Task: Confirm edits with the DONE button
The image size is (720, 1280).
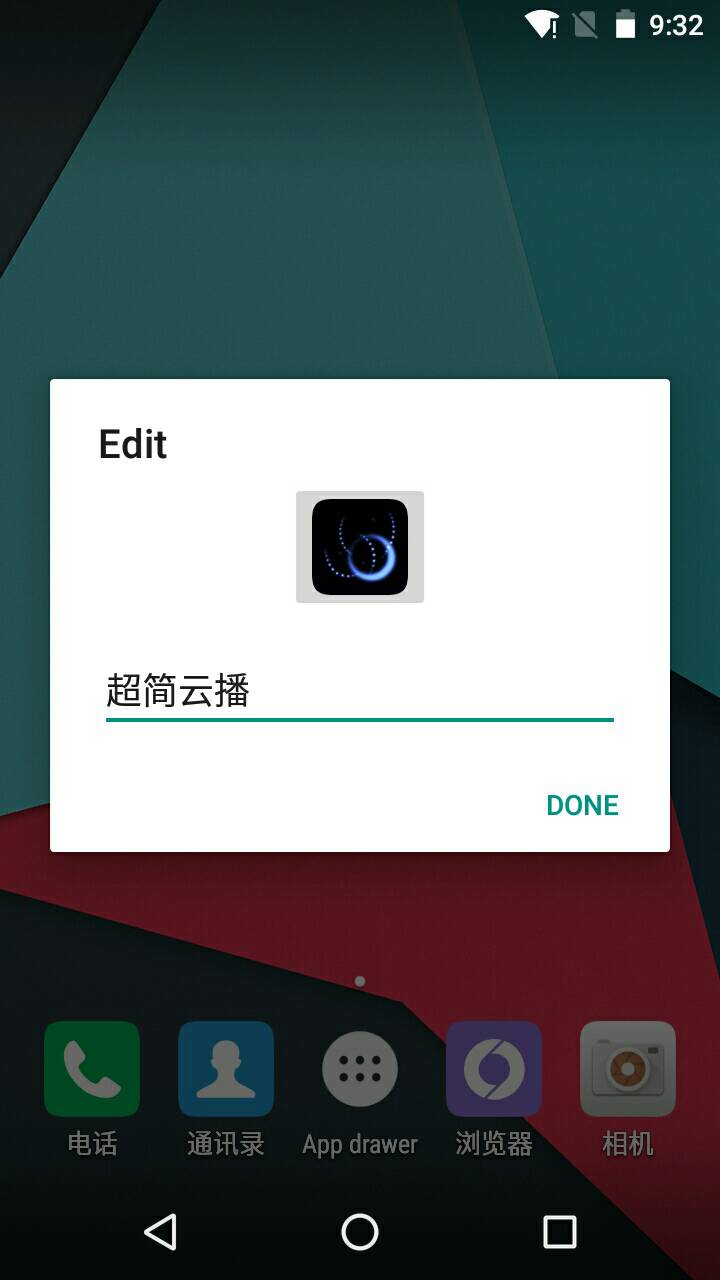Action: click(x=582, y=805)
